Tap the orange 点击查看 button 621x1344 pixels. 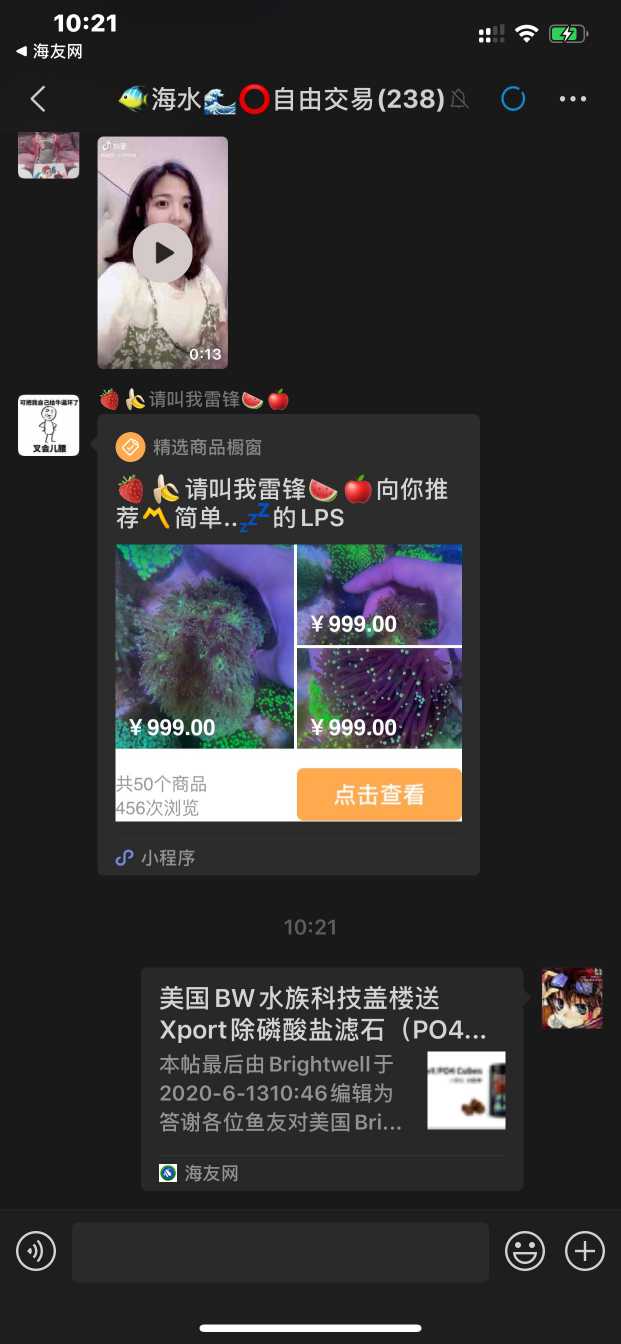pos(379,795)
